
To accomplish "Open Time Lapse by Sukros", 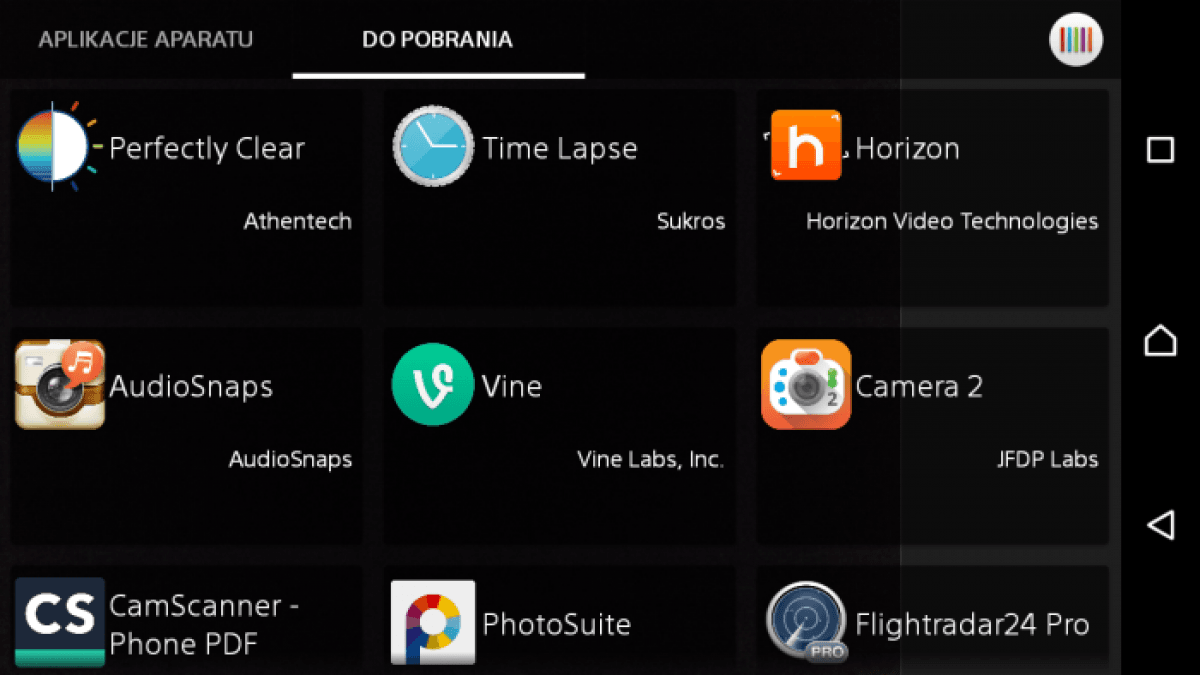I will click(x=560, y=198).
